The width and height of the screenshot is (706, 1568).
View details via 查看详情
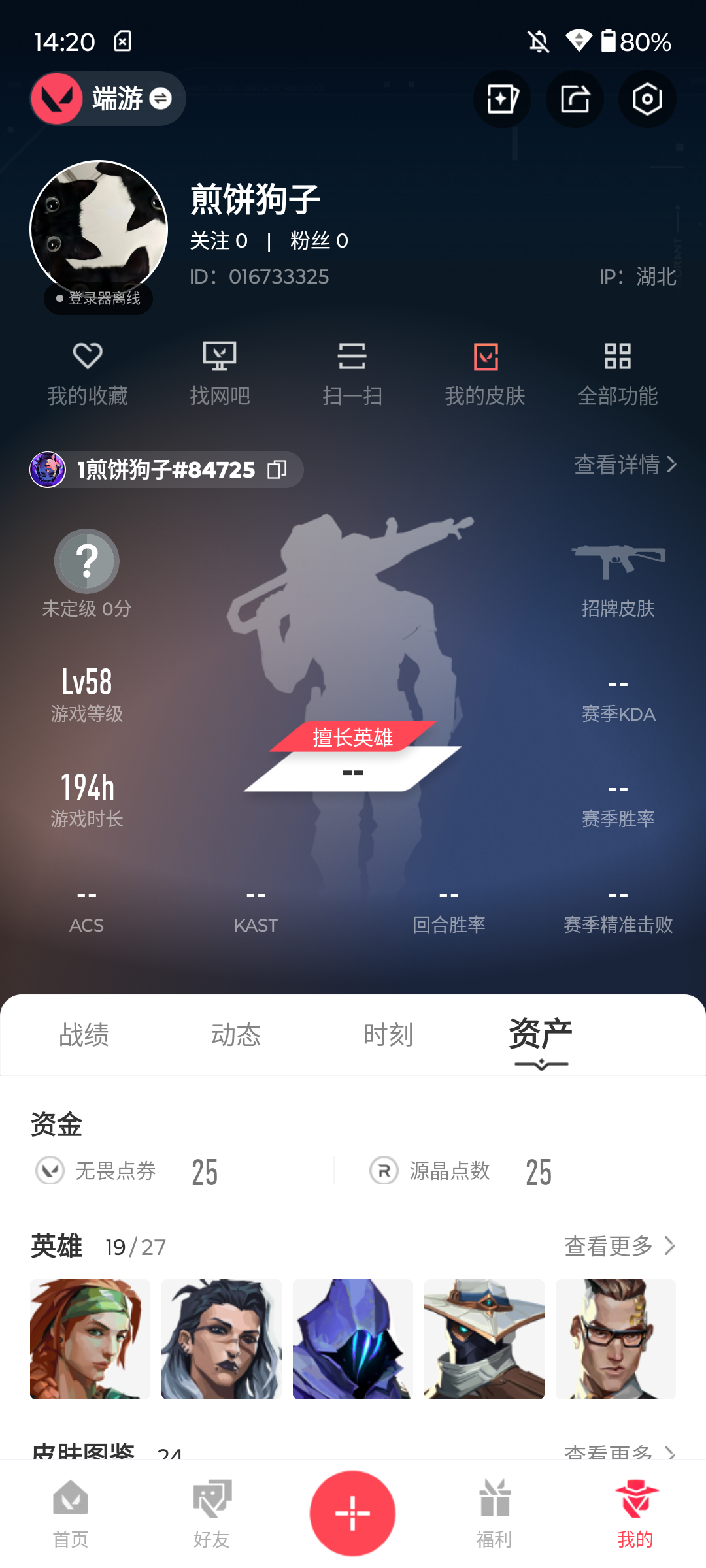(625, 465)
